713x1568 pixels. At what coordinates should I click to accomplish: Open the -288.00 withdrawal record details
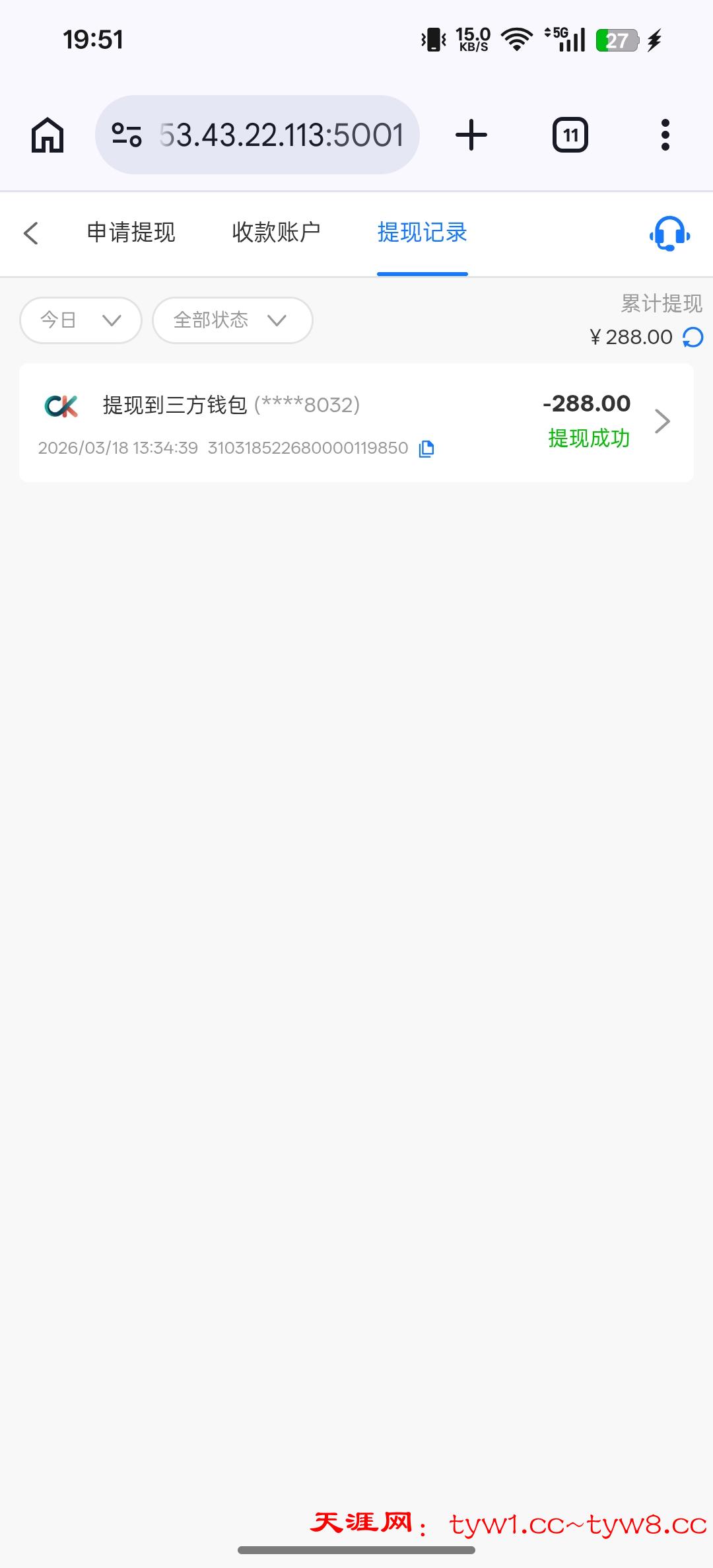coord(662,421)
